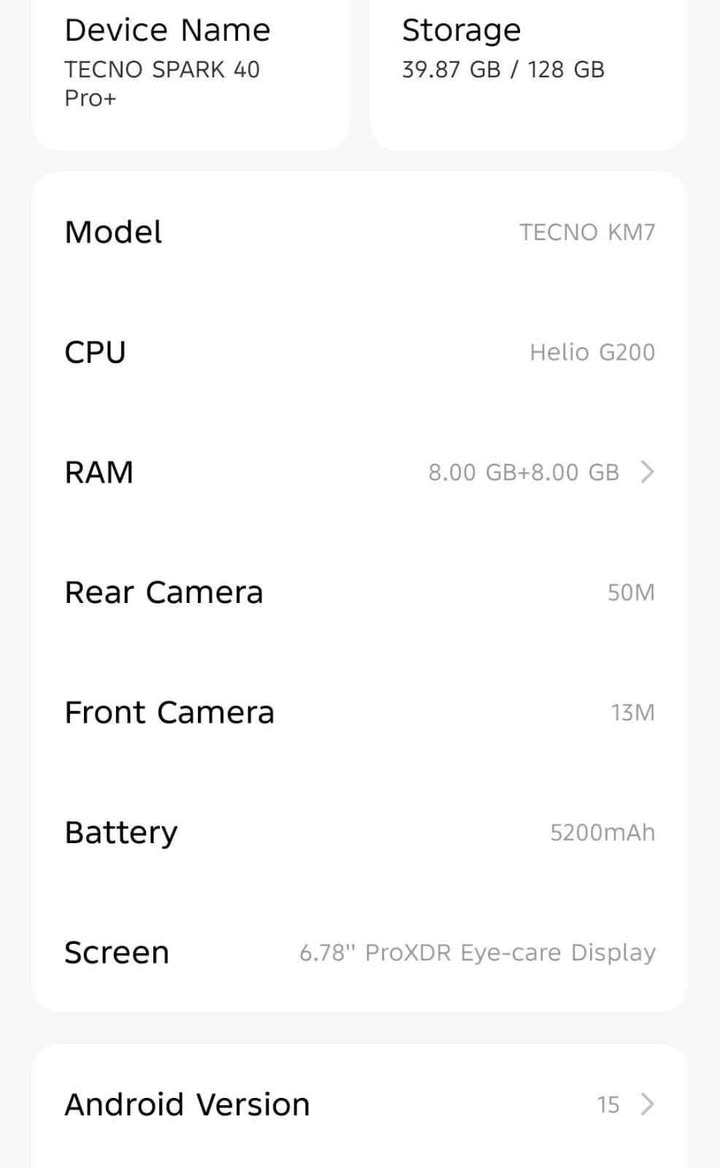720x1168 pixels.
Task: Open the Storage card
Action: (x=528, y=68)
